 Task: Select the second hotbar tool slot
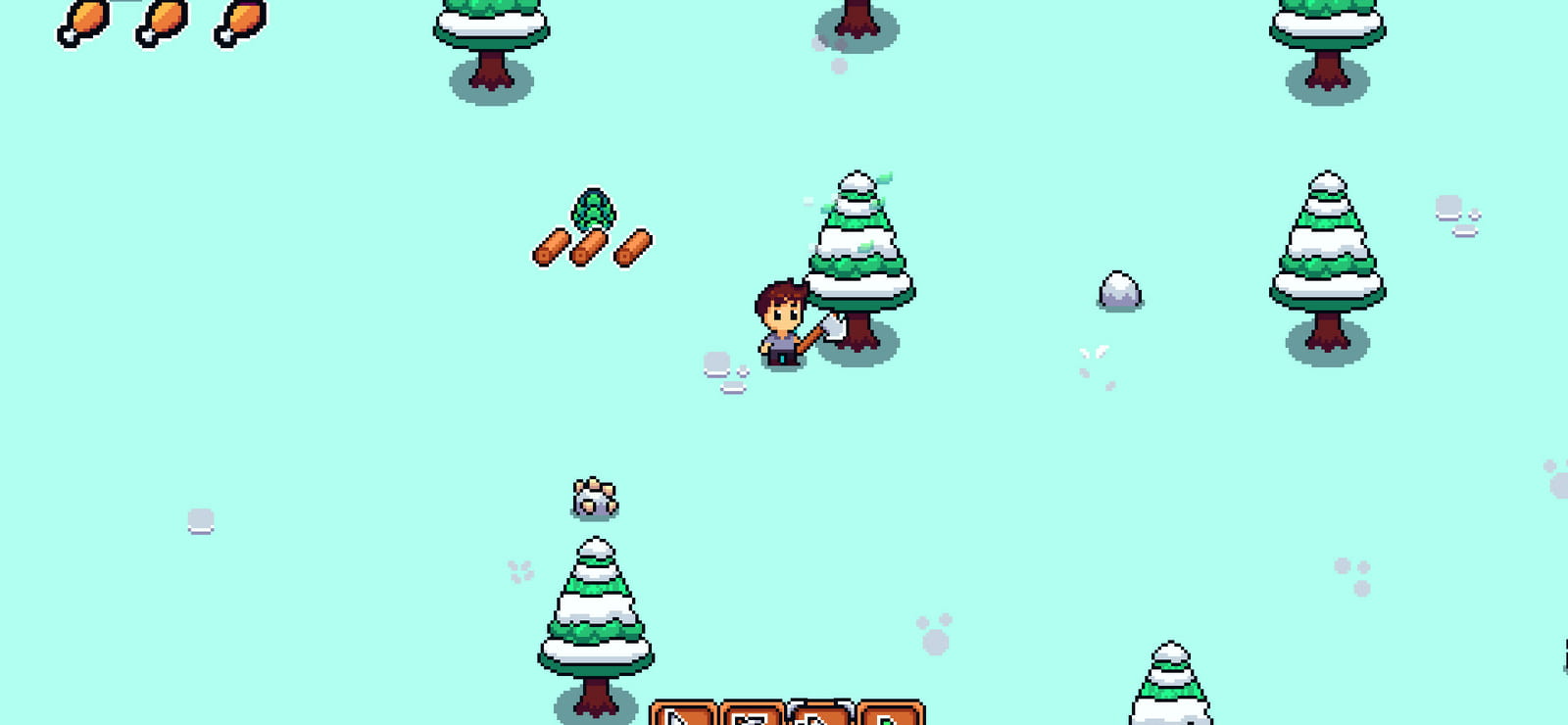pyautogui.click(x=753, y=712)
